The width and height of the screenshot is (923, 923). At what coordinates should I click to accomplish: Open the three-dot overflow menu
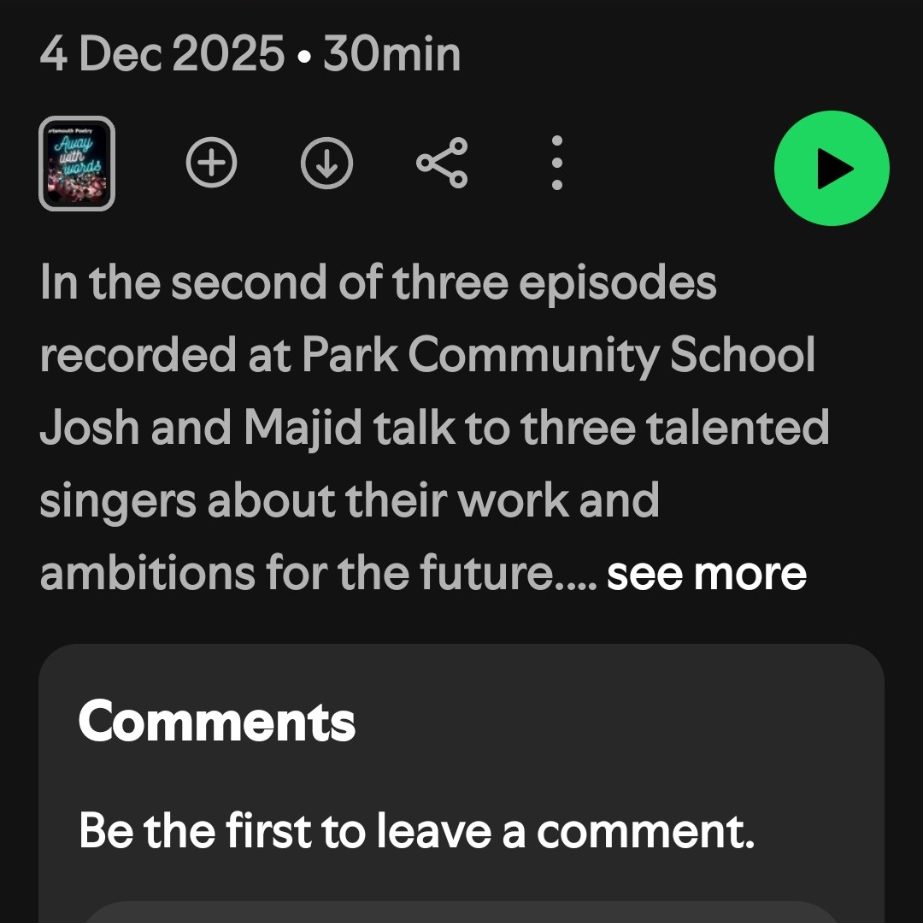coord(557,164)
